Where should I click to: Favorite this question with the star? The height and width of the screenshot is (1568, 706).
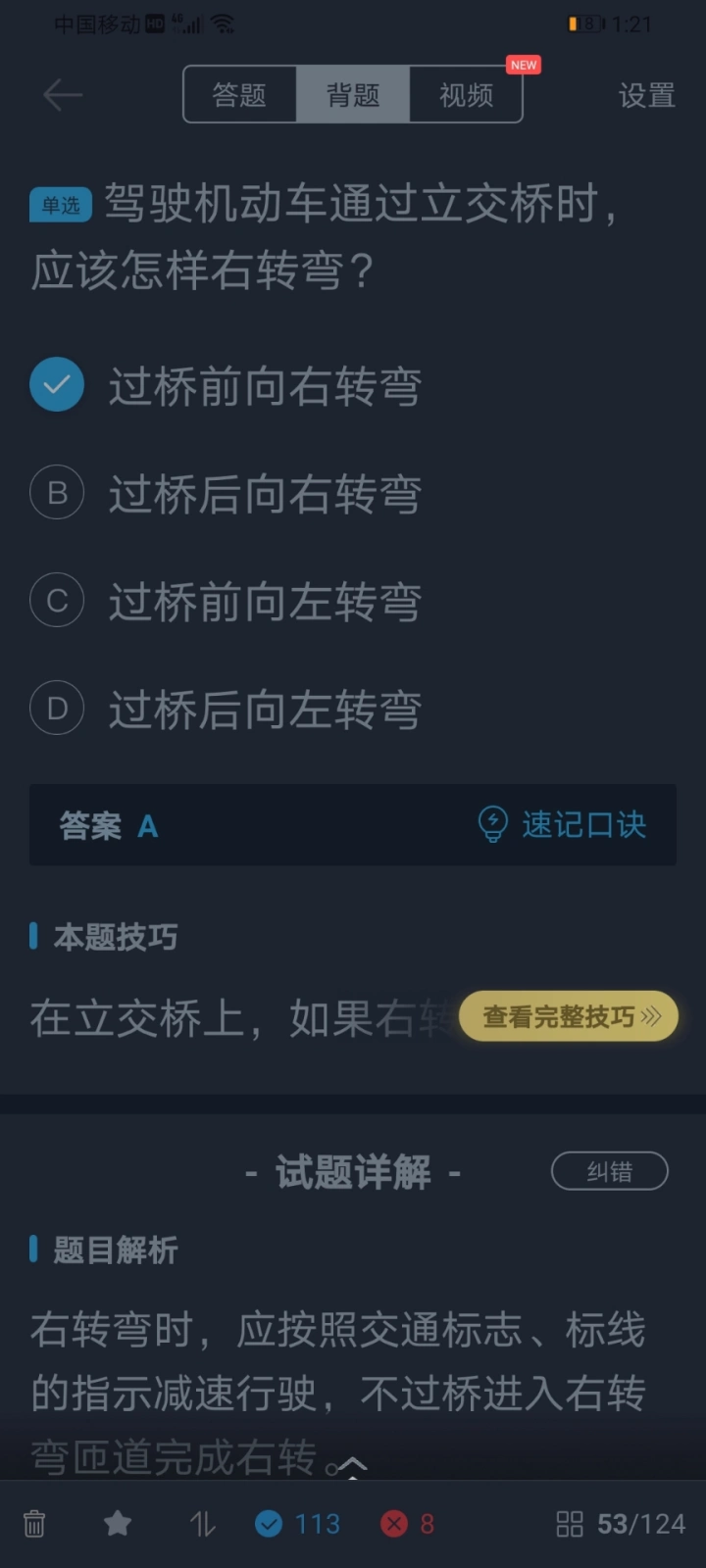pos(118,1523)
